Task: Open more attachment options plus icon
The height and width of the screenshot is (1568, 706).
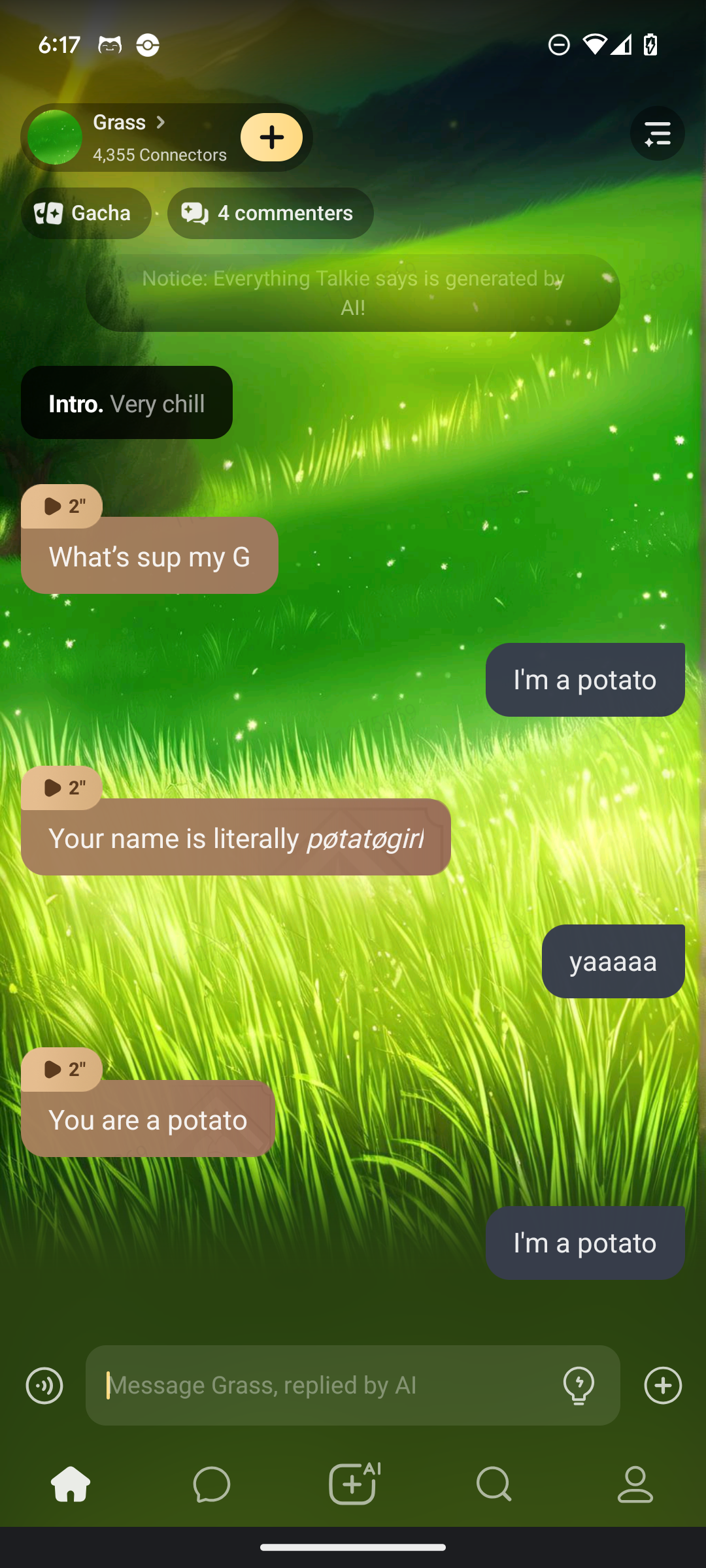Action: (663, 1385)
